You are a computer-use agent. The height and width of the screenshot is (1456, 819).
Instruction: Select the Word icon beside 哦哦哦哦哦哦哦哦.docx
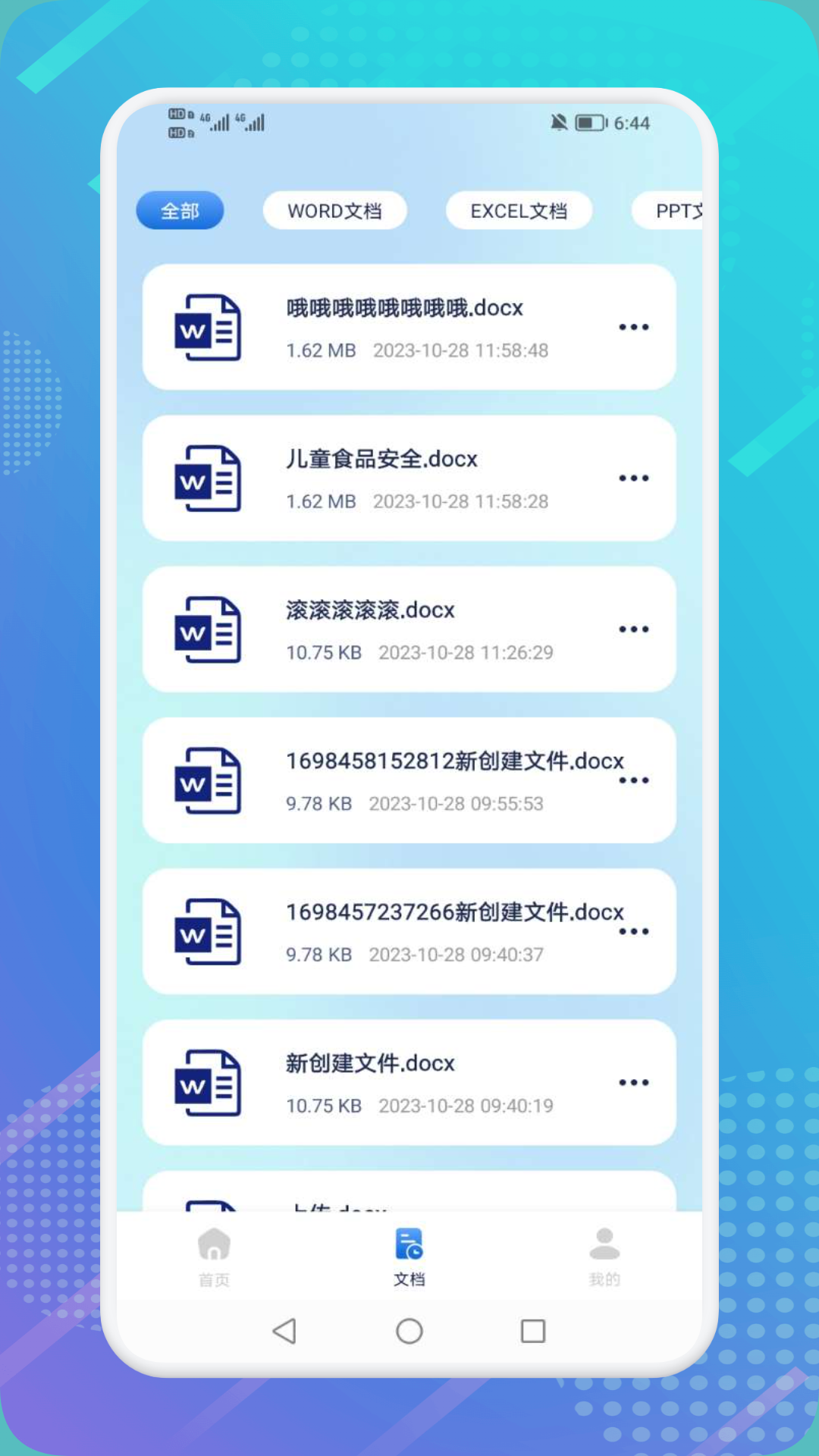207,327
